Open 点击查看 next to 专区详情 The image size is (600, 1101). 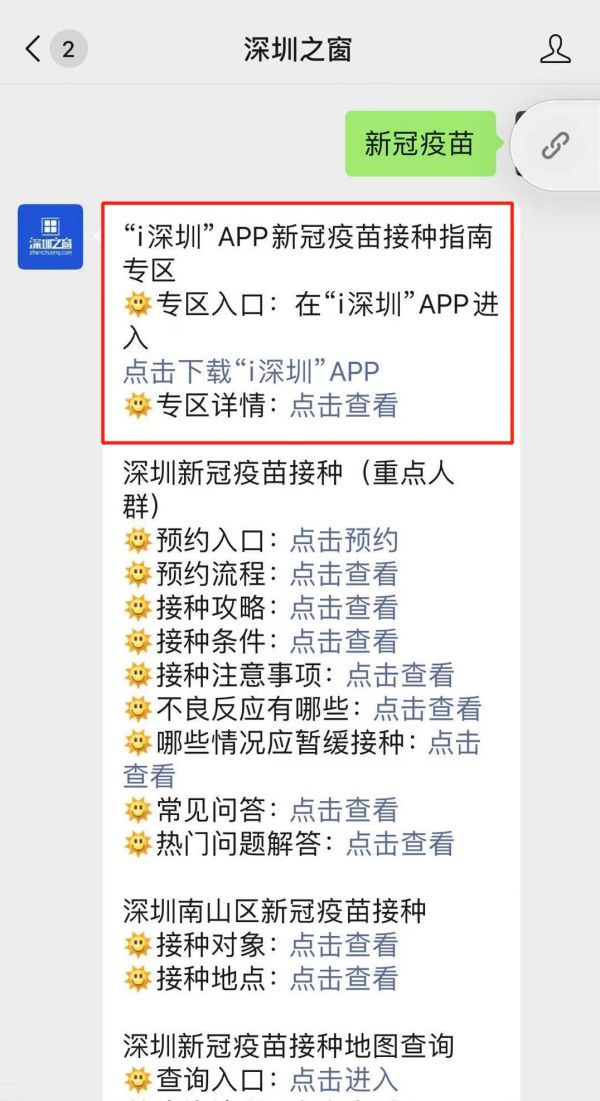344,405
